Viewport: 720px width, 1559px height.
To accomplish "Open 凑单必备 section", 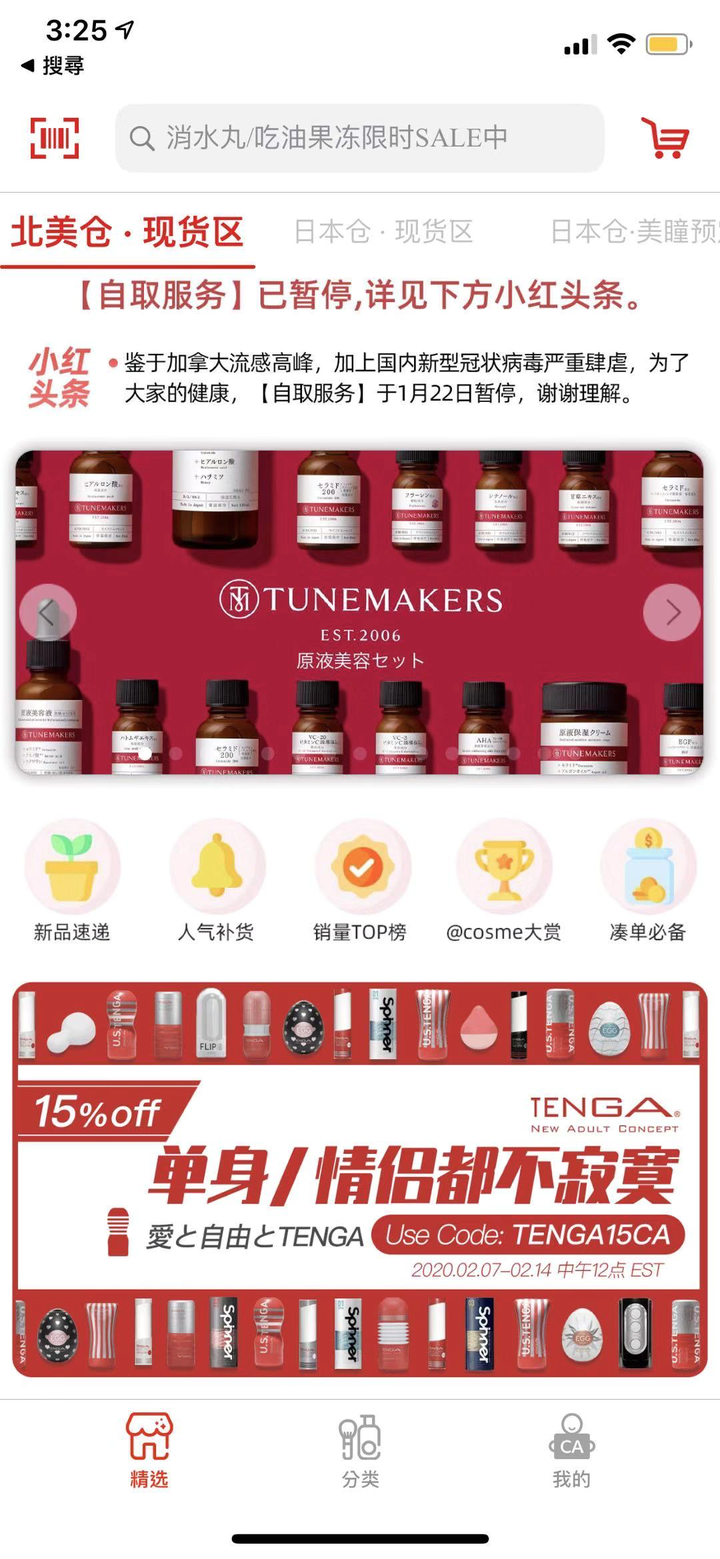I will tap(648, 882).
